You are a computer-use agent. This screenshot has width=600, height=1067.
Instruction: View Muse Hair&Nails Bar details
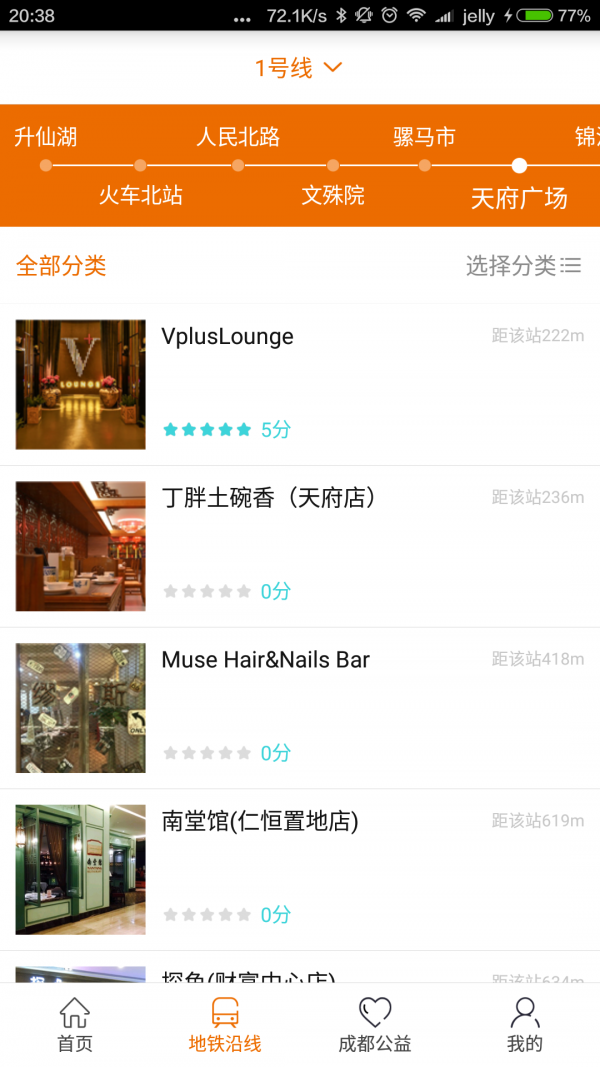[300, 708]
